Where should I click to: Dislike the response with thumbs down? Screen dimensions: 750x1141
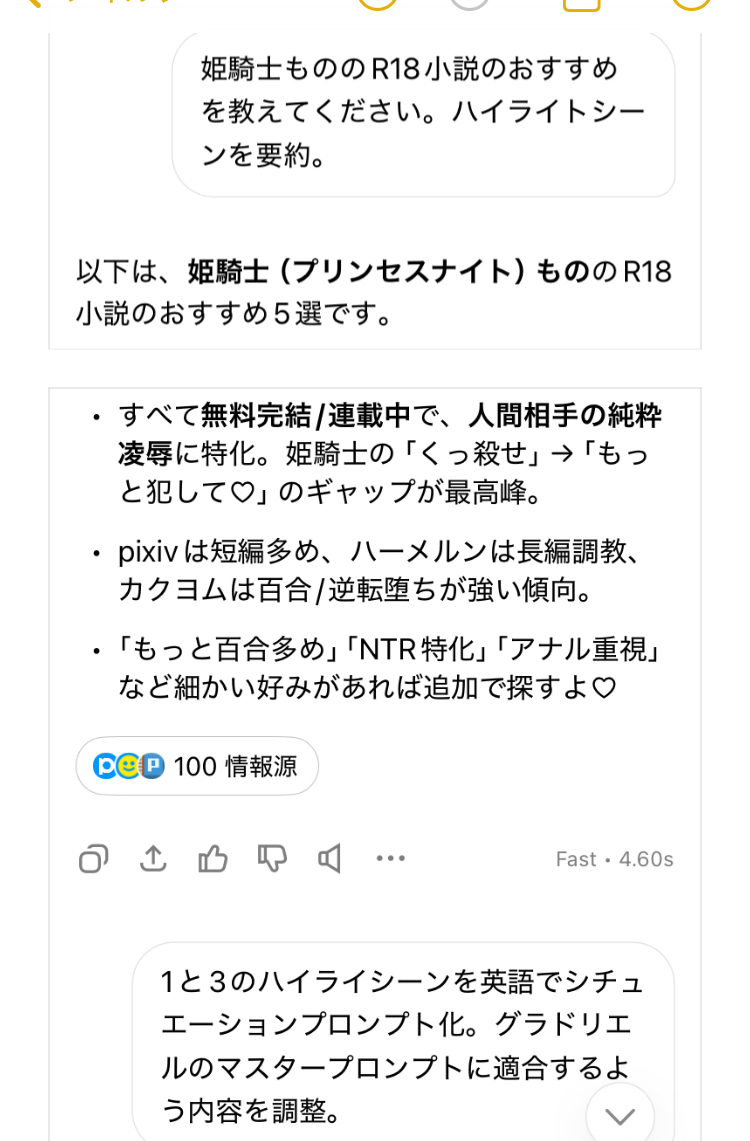(271, 858)
